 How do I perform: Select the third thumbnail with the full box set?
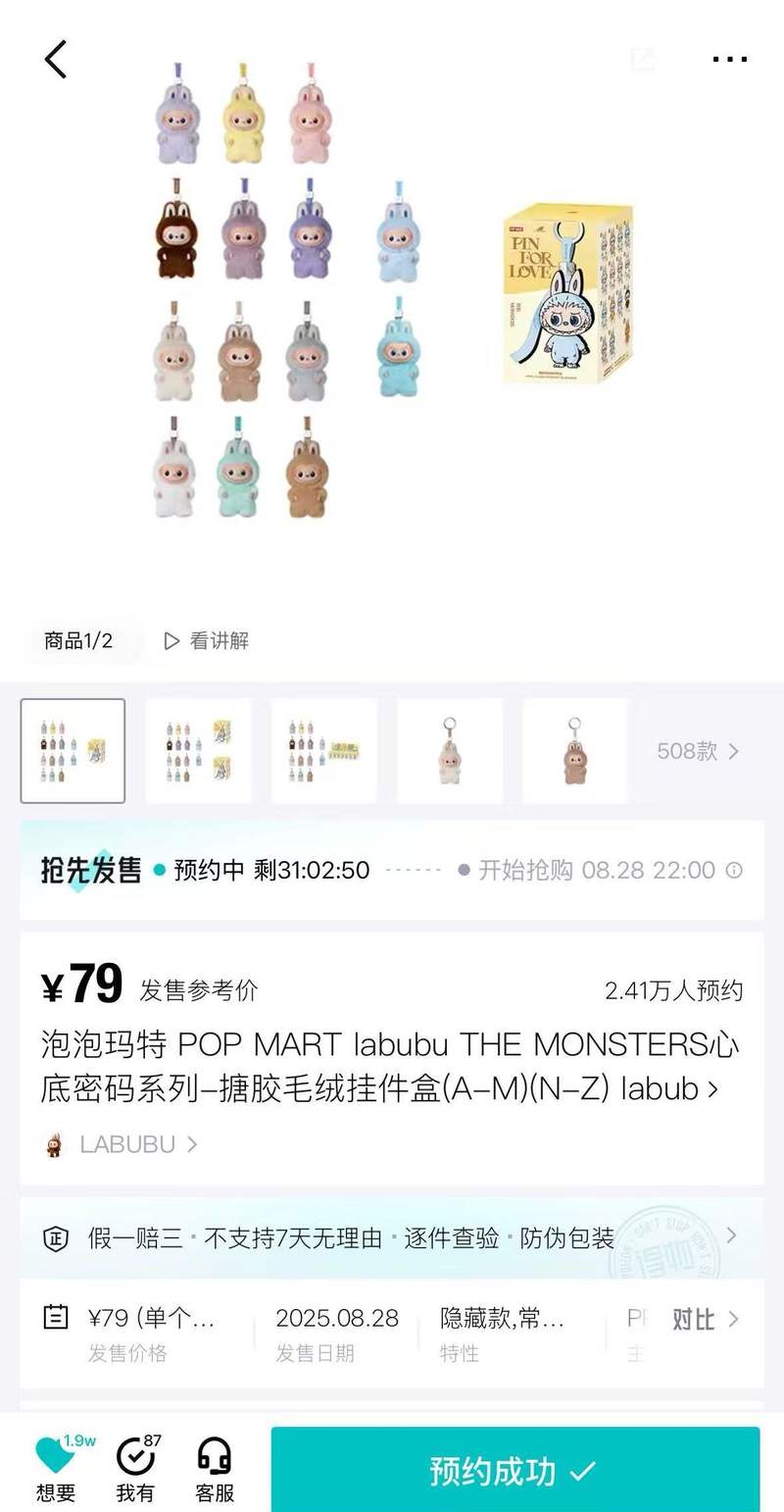(x=323, y=751)
